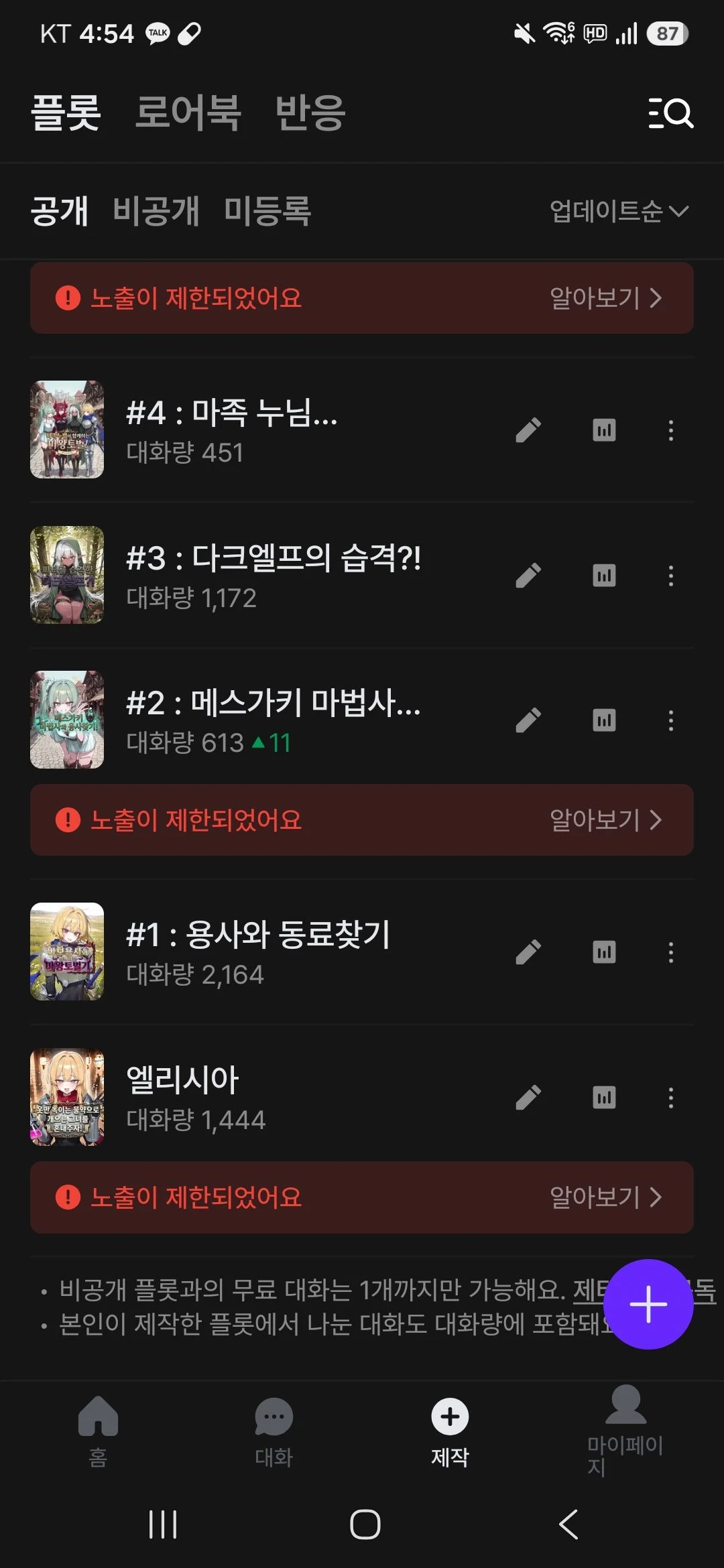Open the search list icon
724x1568 pixels.
tap(670, 113)
